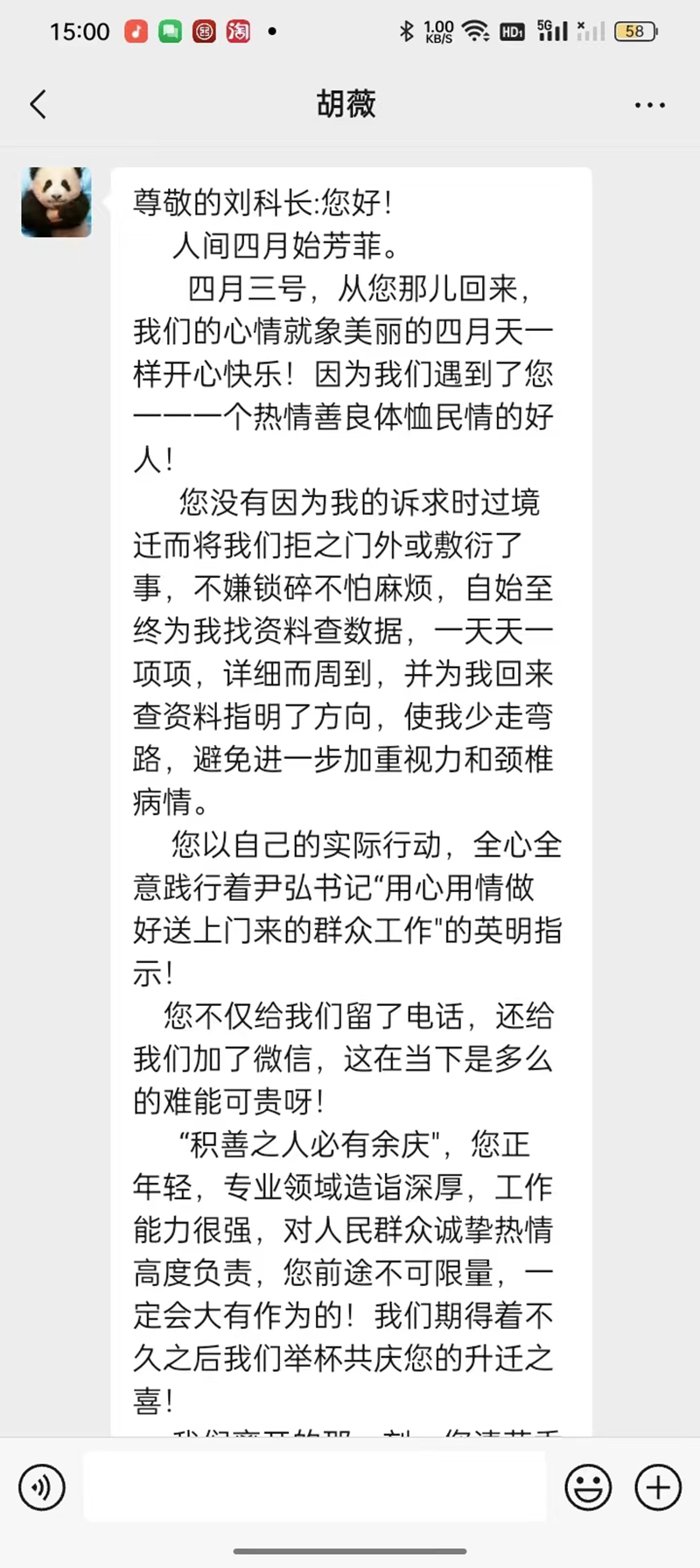This screenshot has height=1568, width=700.
Task: Focus the message text field
Action: coord(315,1486)
